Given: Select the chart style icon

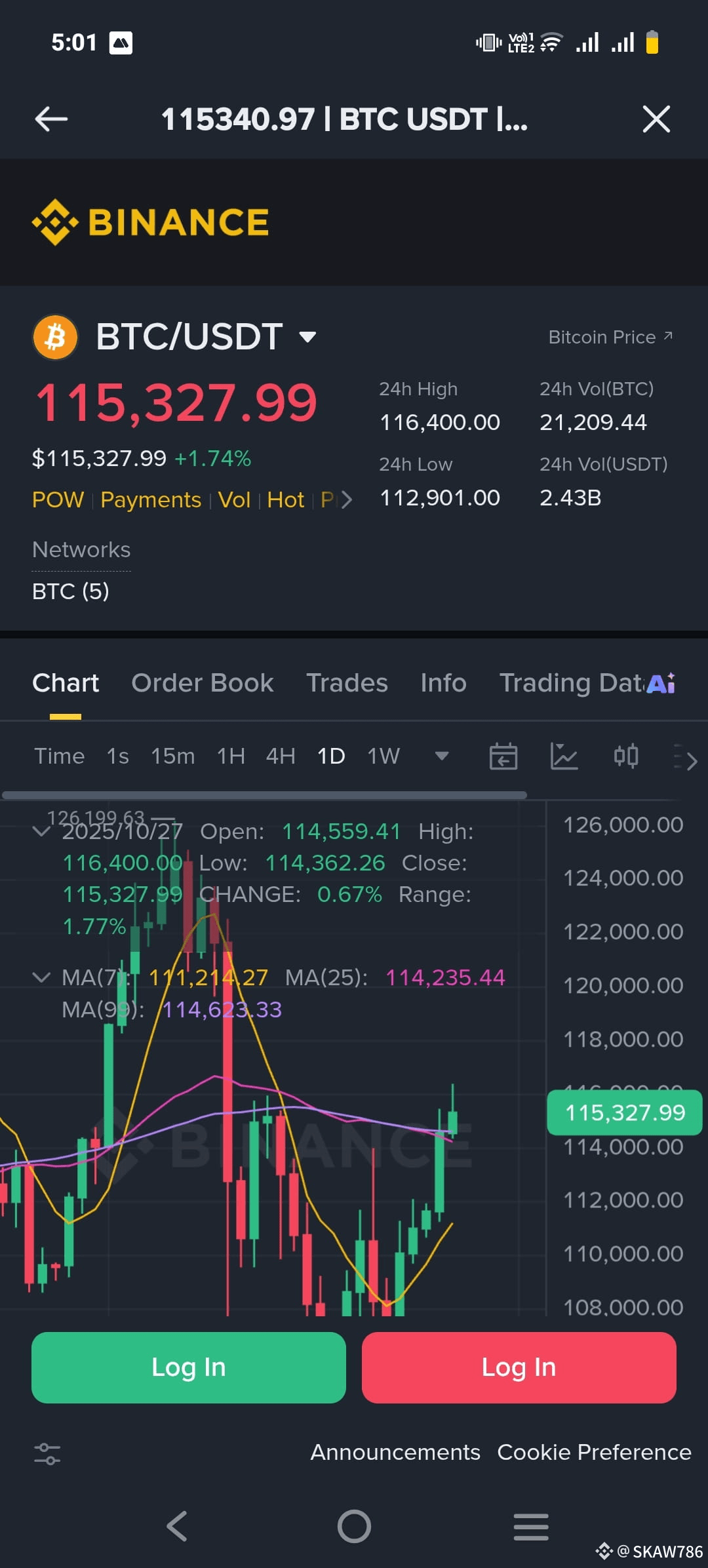Looking at the screenshot, I should coord(565,756).
